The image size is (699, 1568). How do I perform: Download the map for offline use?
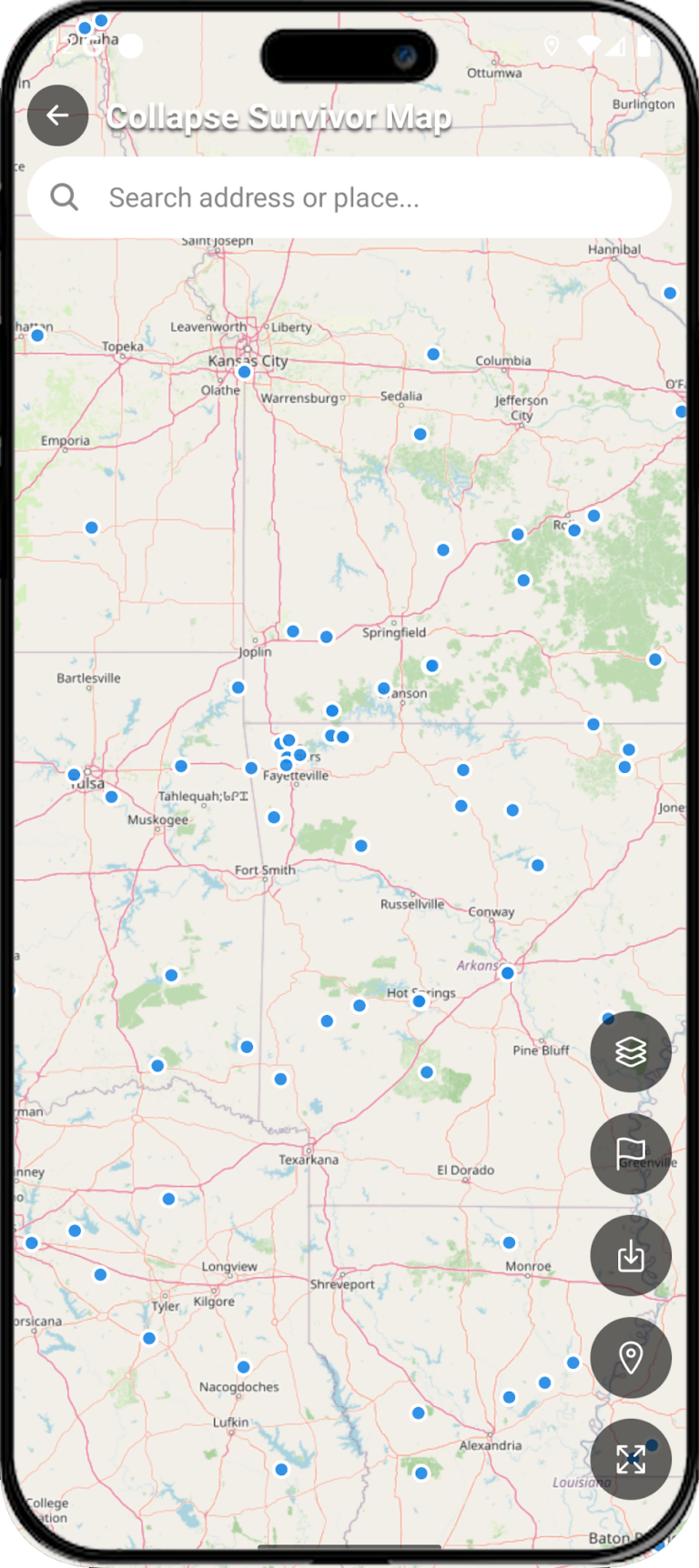(x=630, y=1255)
